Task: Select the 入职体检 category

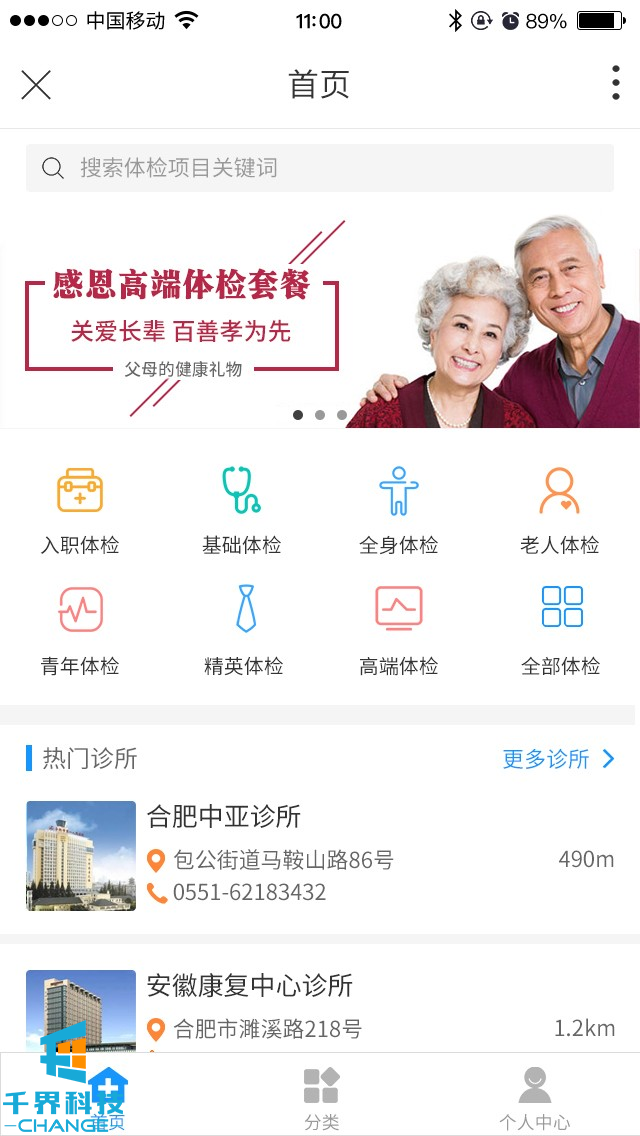Action: coord(80,510)
